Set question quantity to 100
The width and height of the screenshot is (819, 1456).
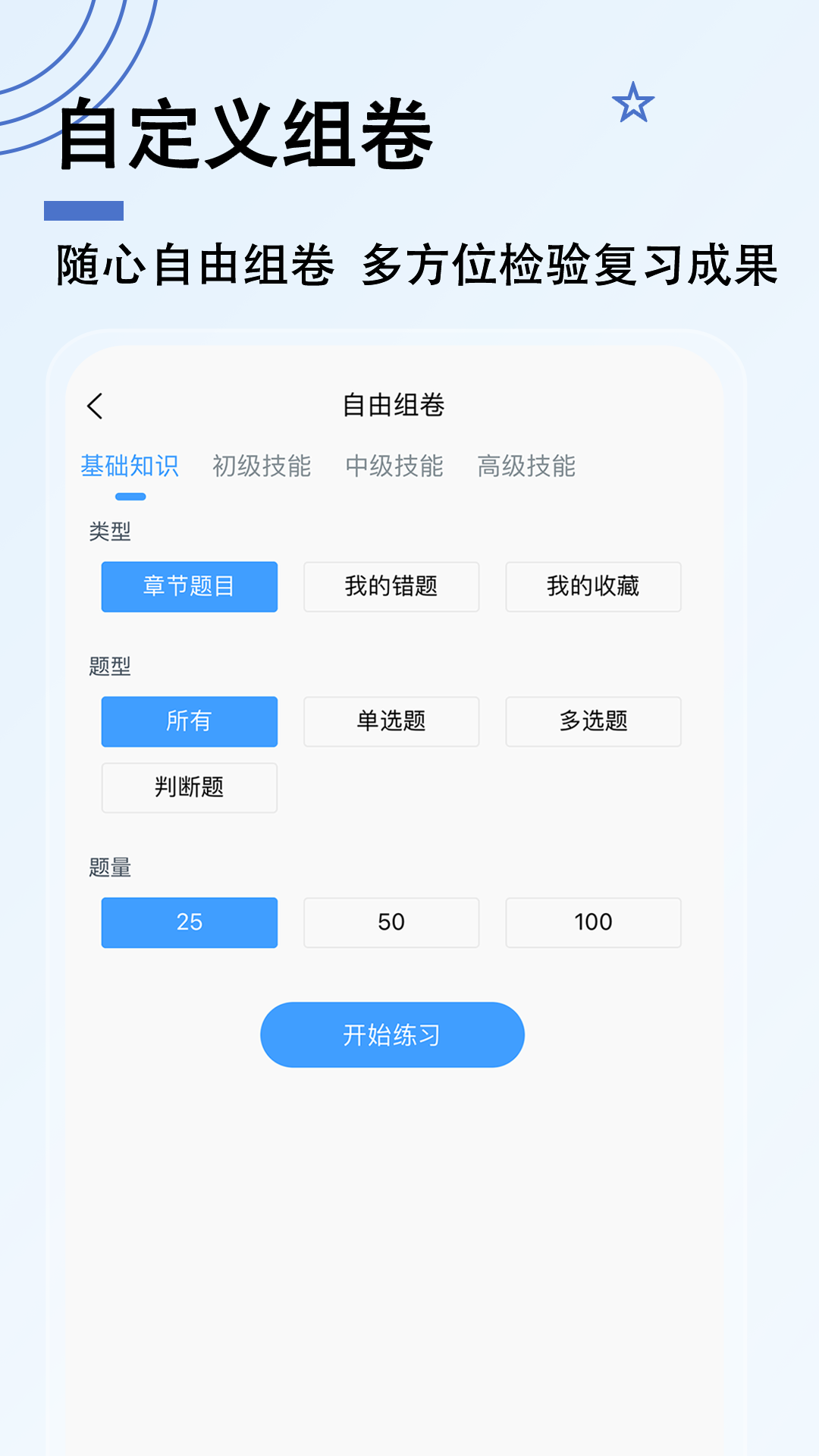[593, 923]
